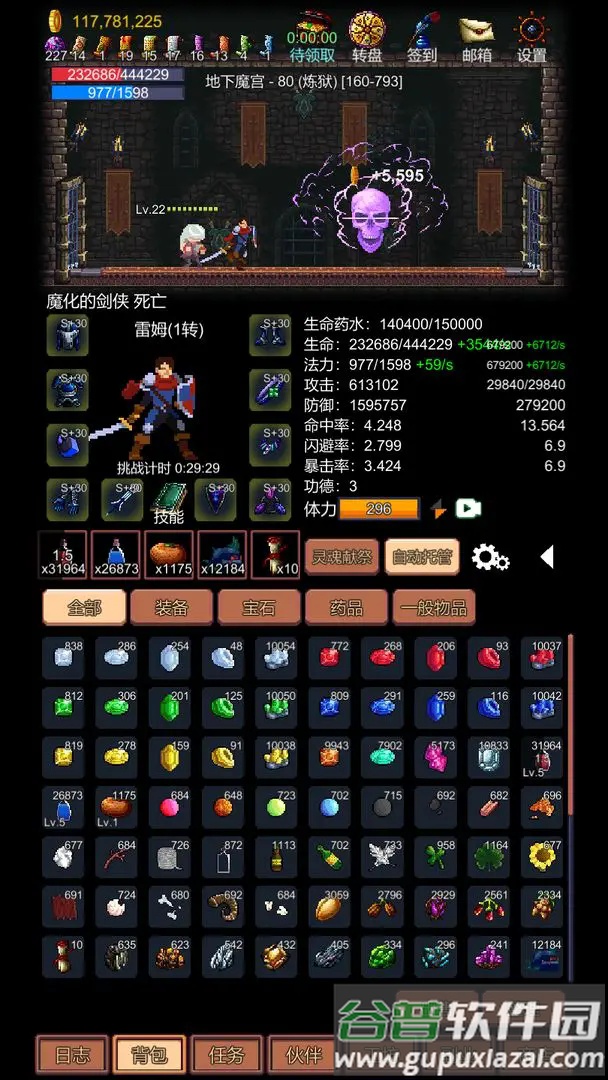Select the 全部 inventory filter

click(84, 608)
